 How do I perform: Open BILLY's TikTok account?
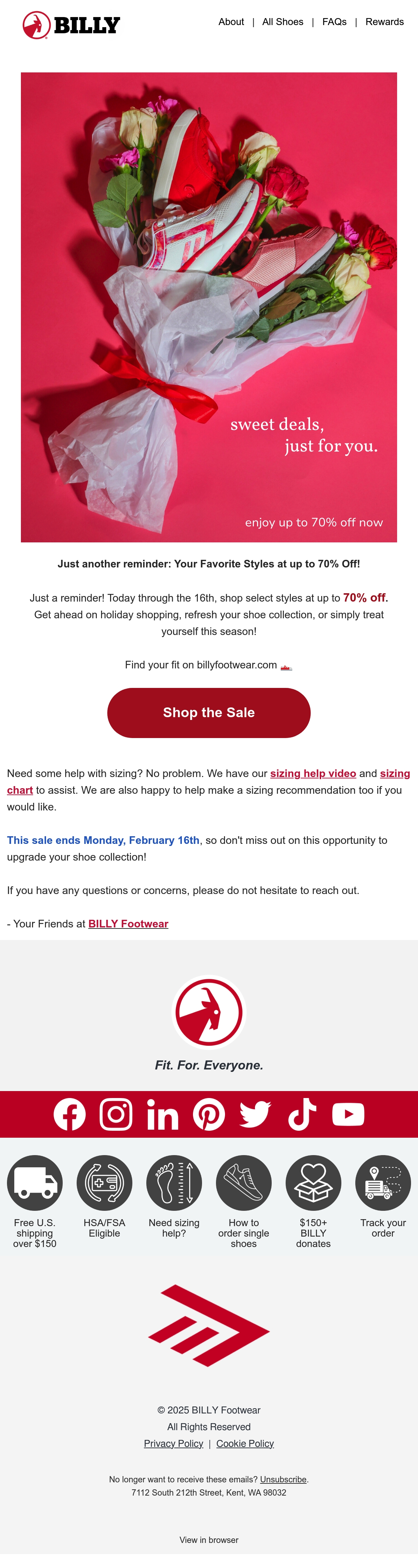(x=302, y=1114)
